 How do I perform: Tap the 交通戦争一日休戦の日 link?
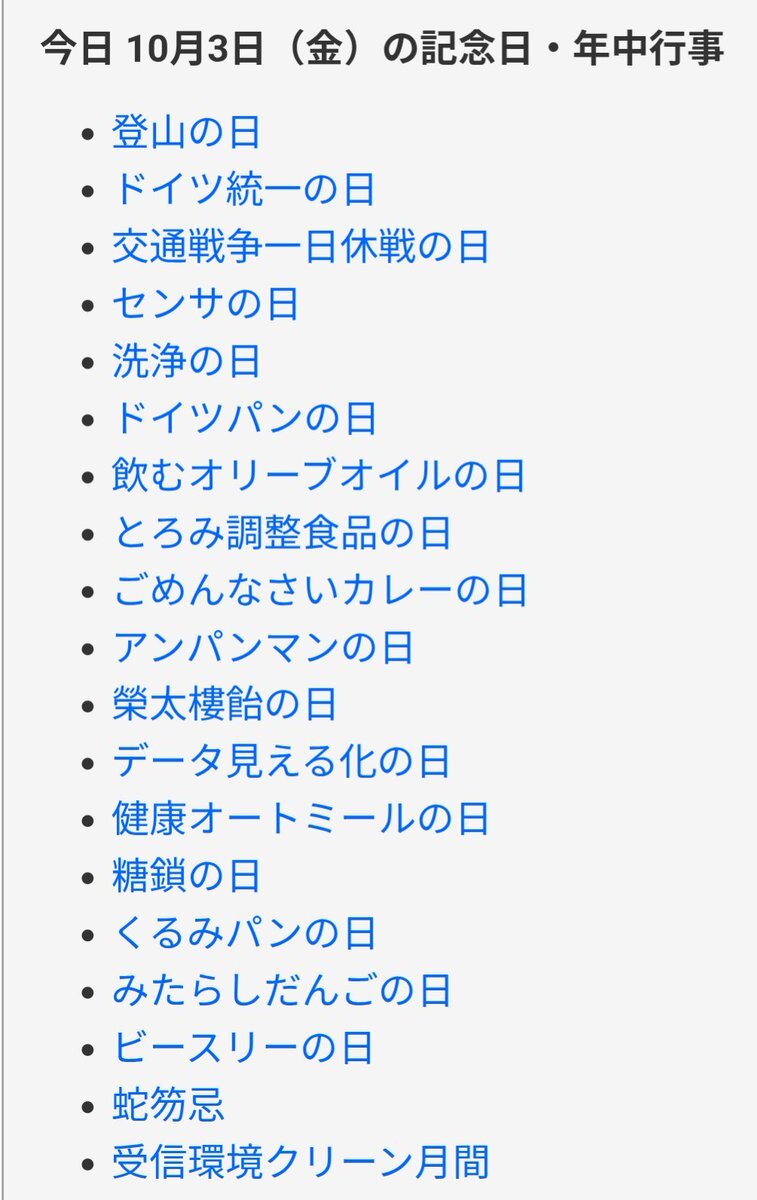click(301, 246)
